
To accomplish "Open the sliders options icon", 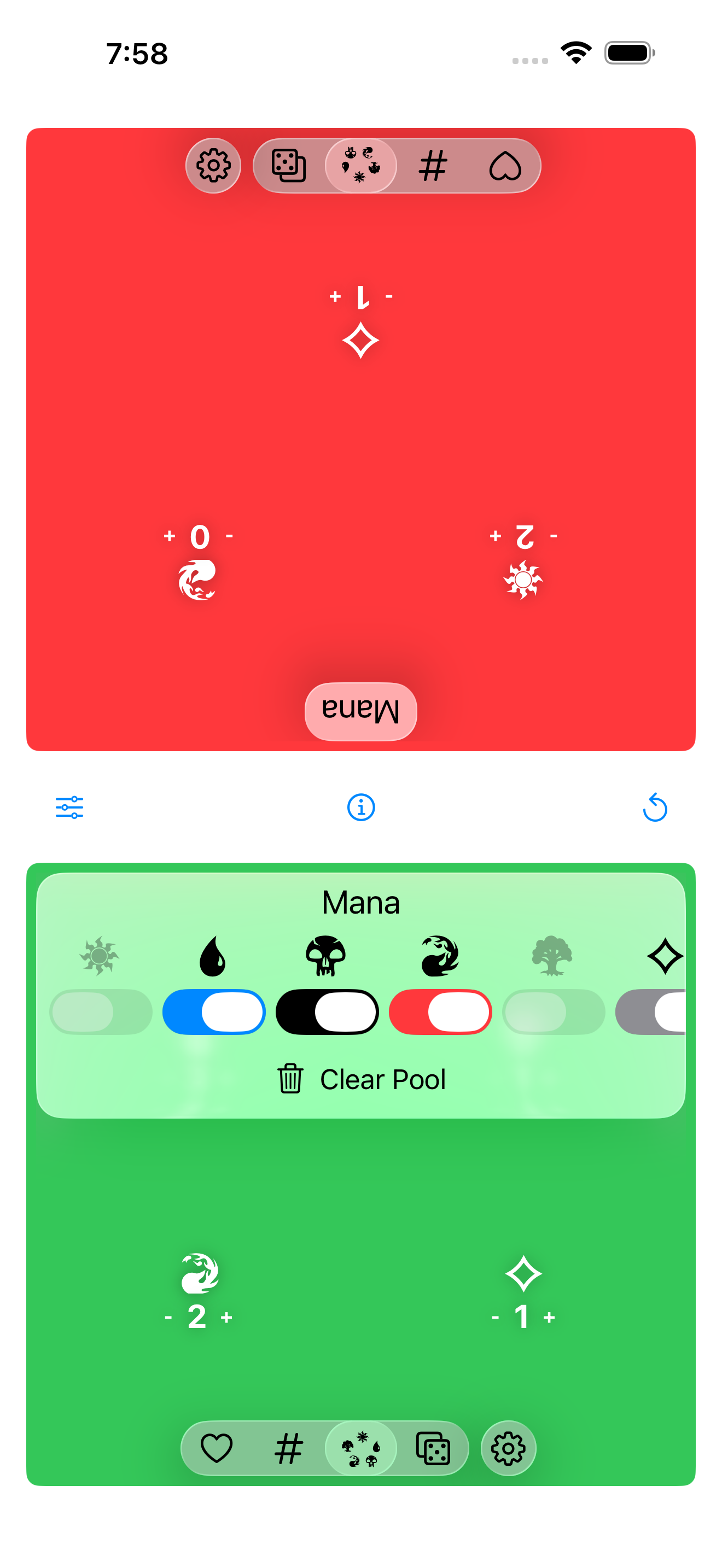I will click(x=69, y=808).
